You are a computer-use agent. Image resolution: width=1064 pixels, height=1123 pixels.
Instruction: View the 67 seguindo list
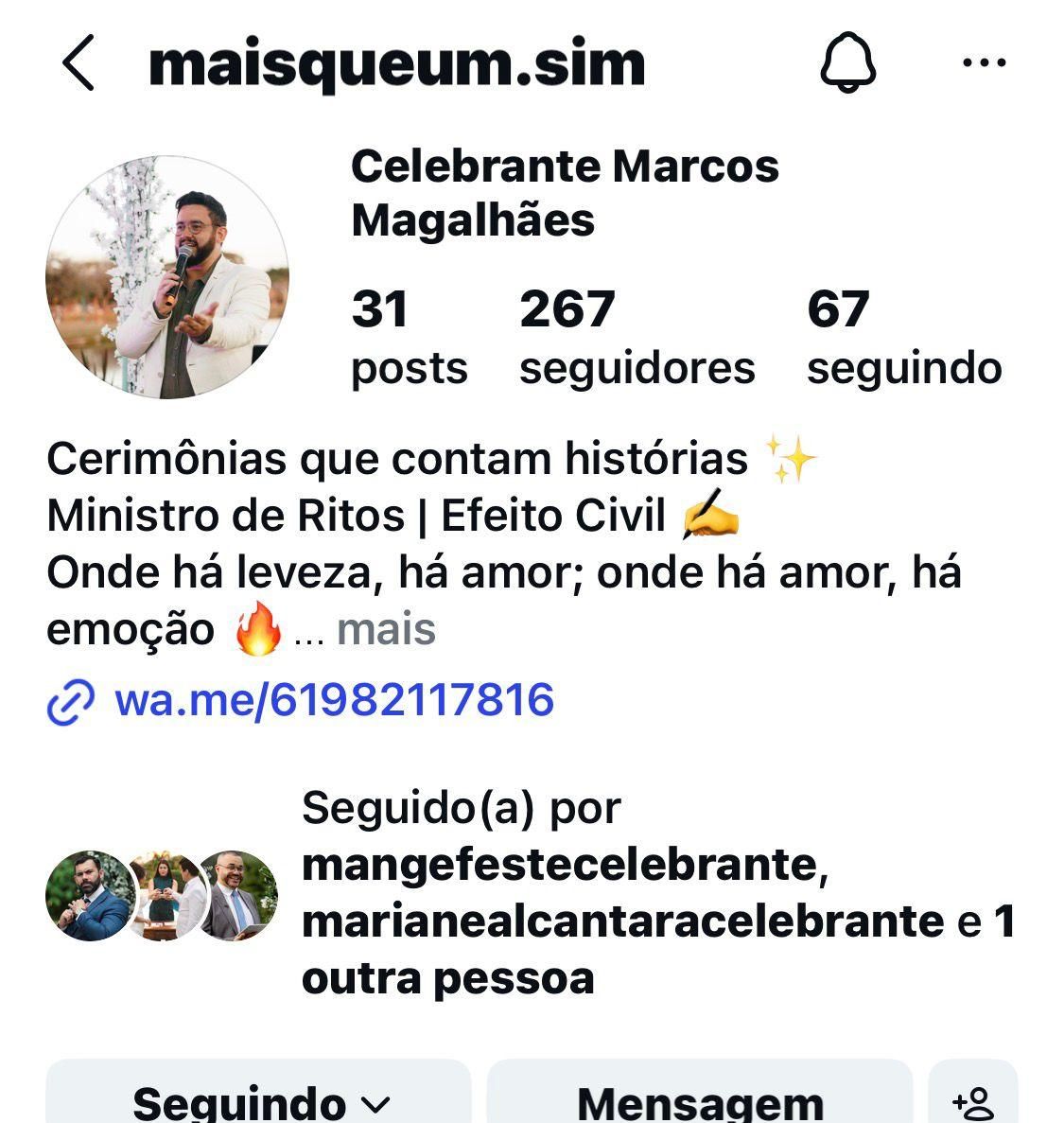[903, 337]
